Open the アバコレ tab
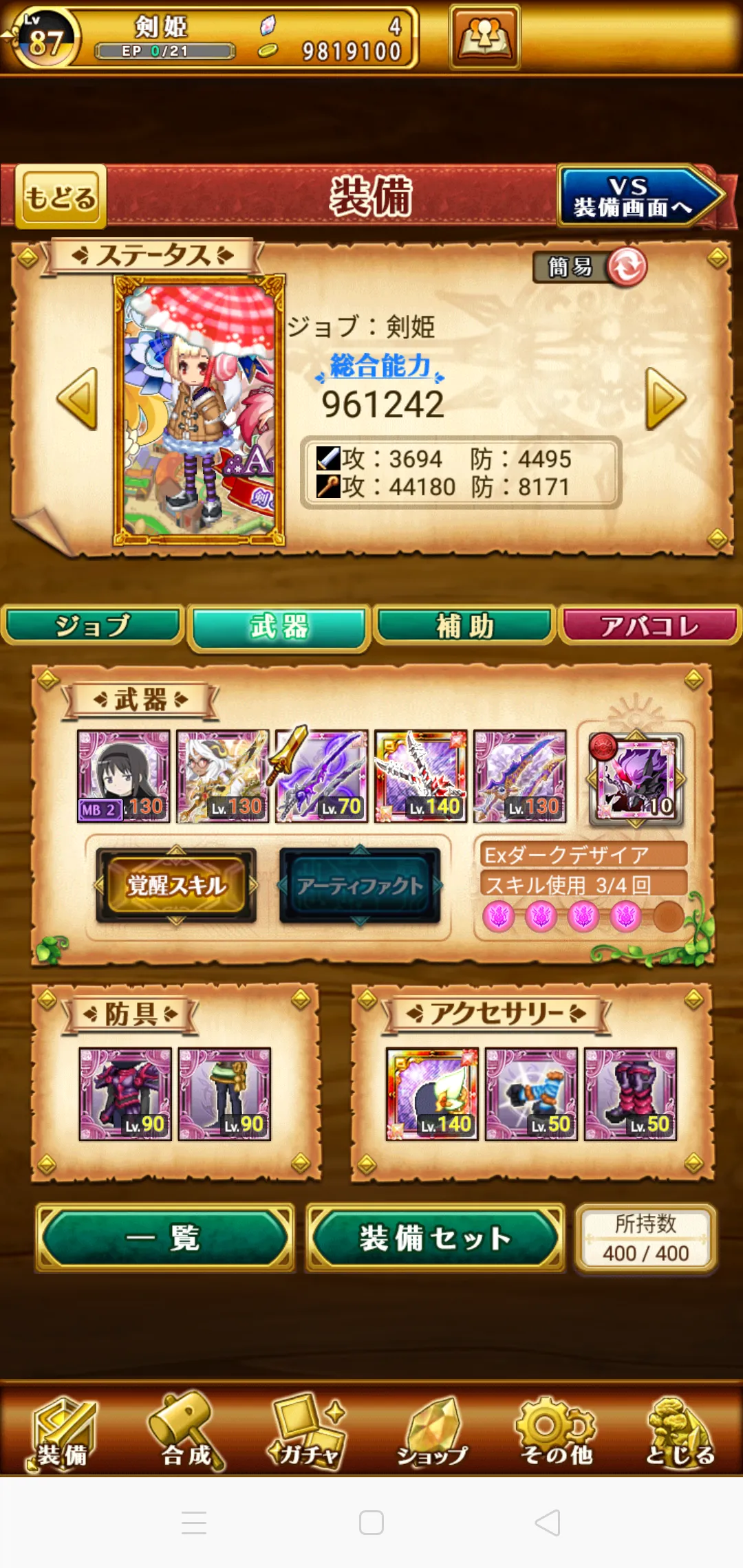Viewport: 743px width, 1568px height. pos(649,626)
